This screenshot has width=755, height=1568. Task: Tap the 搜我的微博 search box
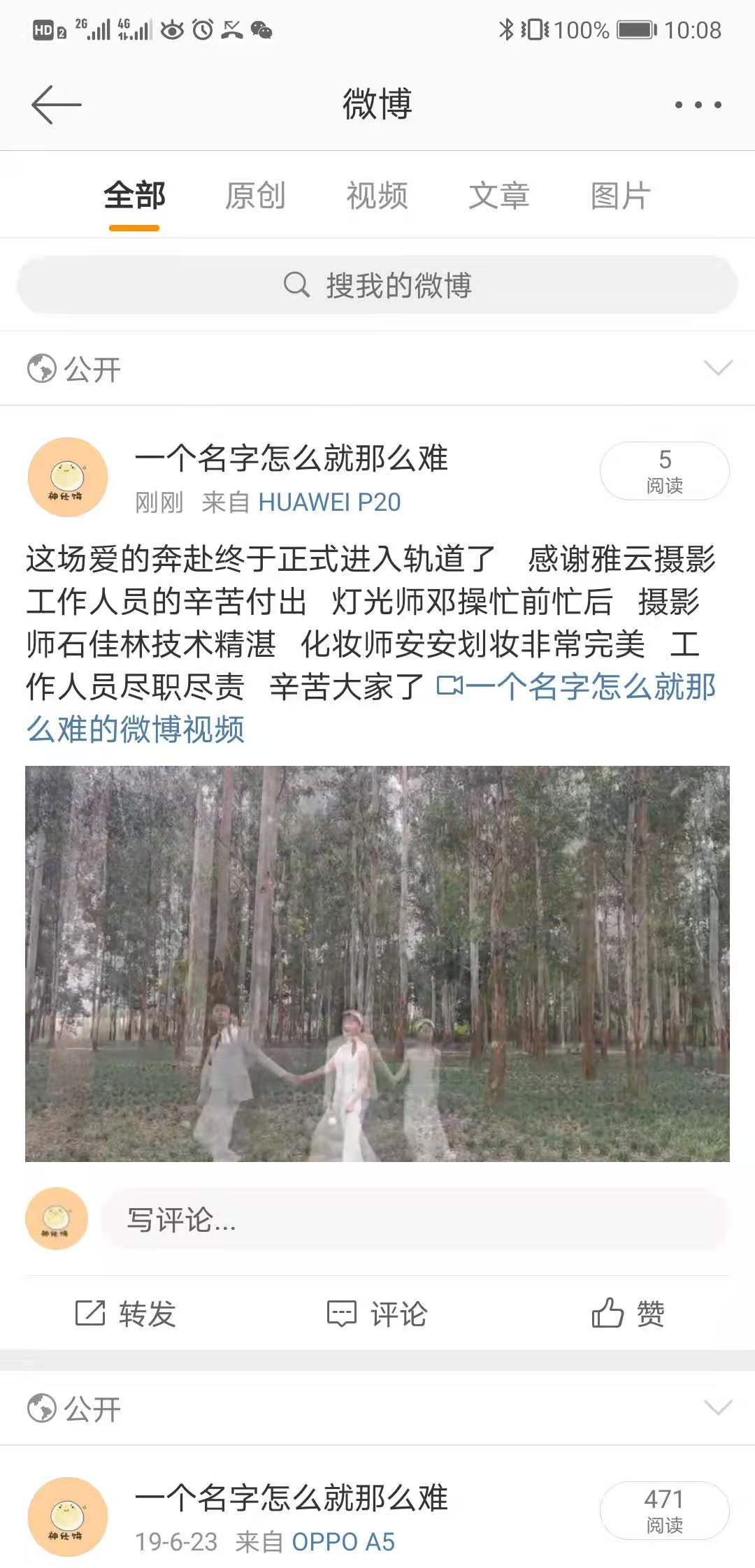tap(377, 285)
